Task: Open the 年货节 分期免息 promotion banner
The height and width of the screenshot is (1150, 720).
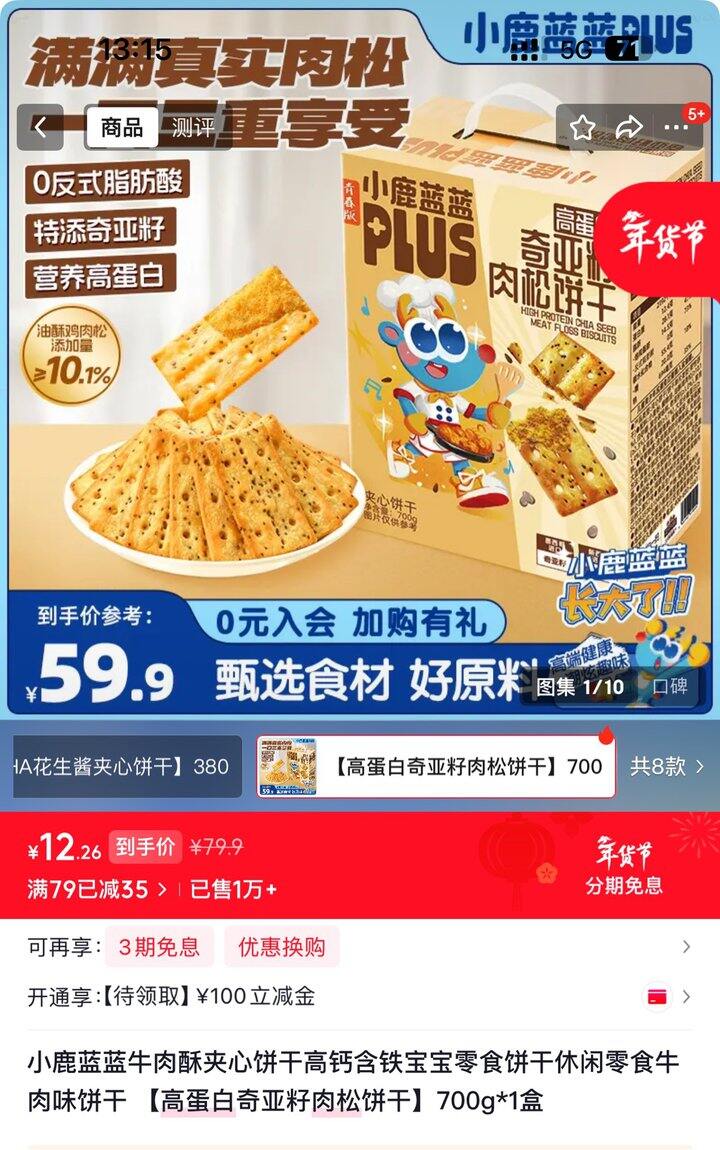Action: point(623,865)
